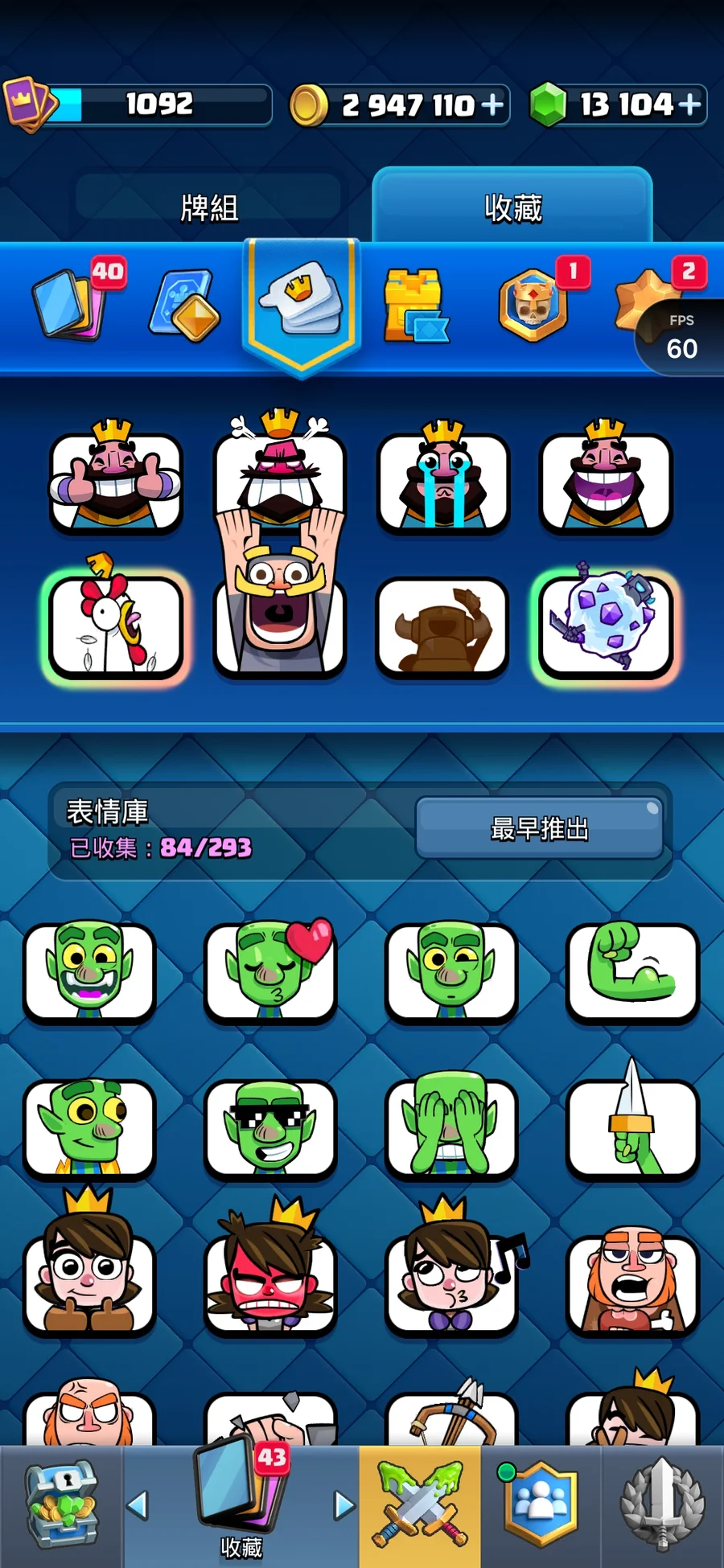
Task: Open the tower skins castle icon
Action: (x=415, y=306)
